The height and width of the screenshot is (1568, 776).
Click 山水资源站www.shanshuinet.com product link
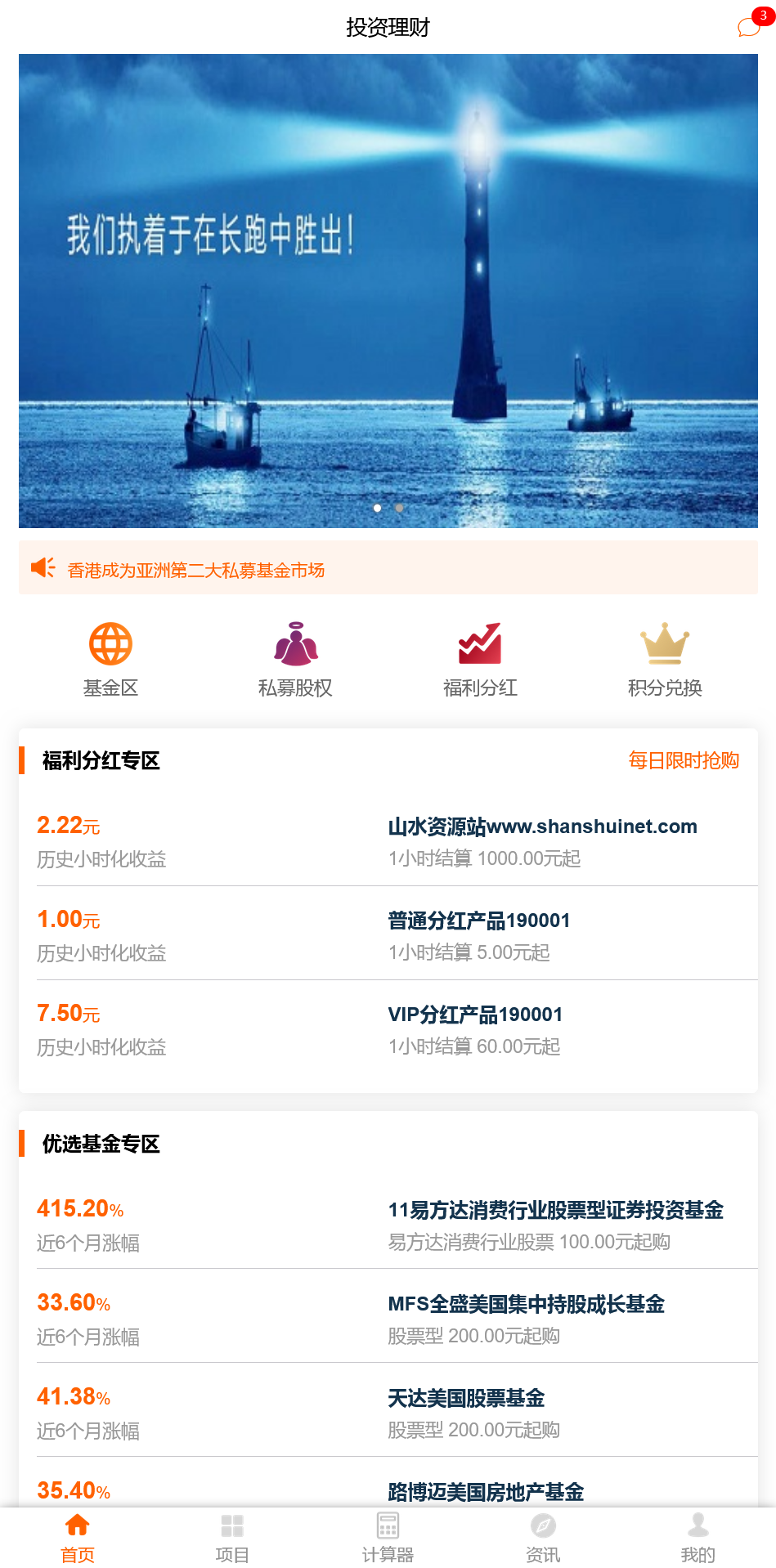(x=542, y=826)
